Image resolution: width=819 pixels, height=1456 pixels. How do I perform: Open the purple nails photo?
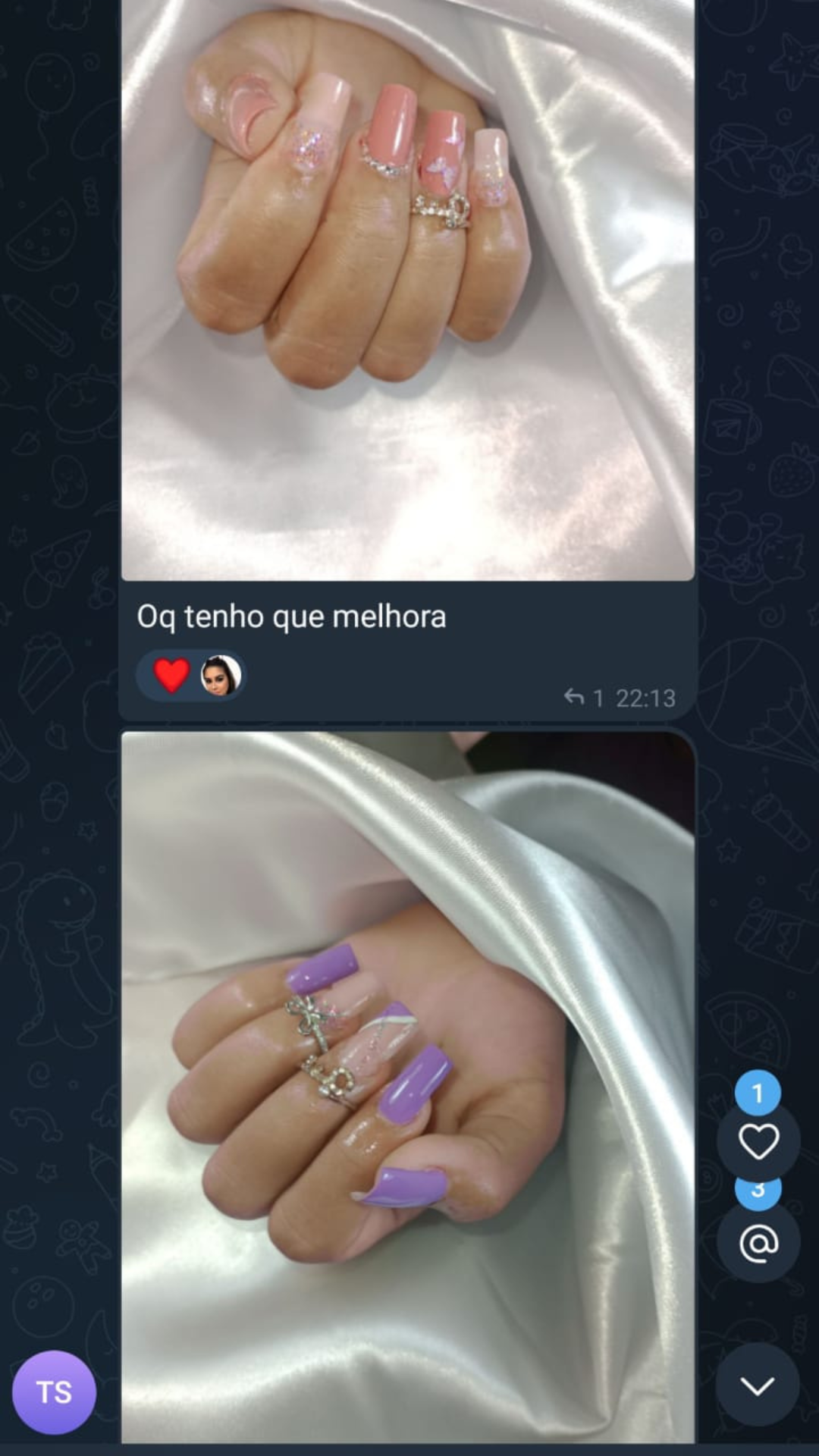click(407, 1084)
